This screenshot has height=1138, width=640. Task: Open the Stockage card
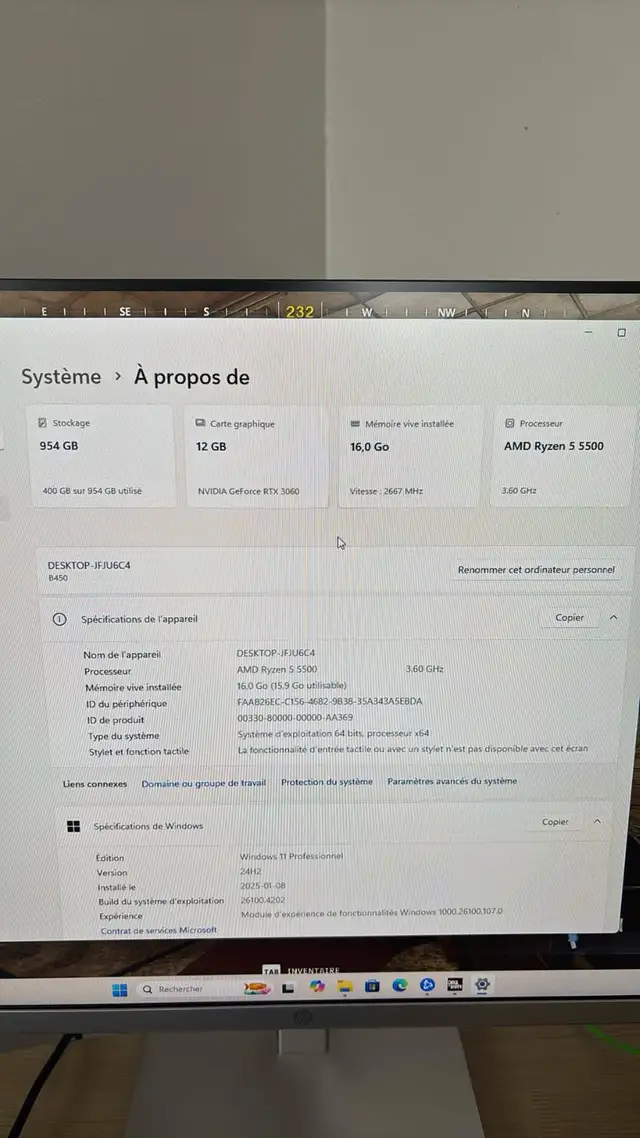click(x=101, y=456)
